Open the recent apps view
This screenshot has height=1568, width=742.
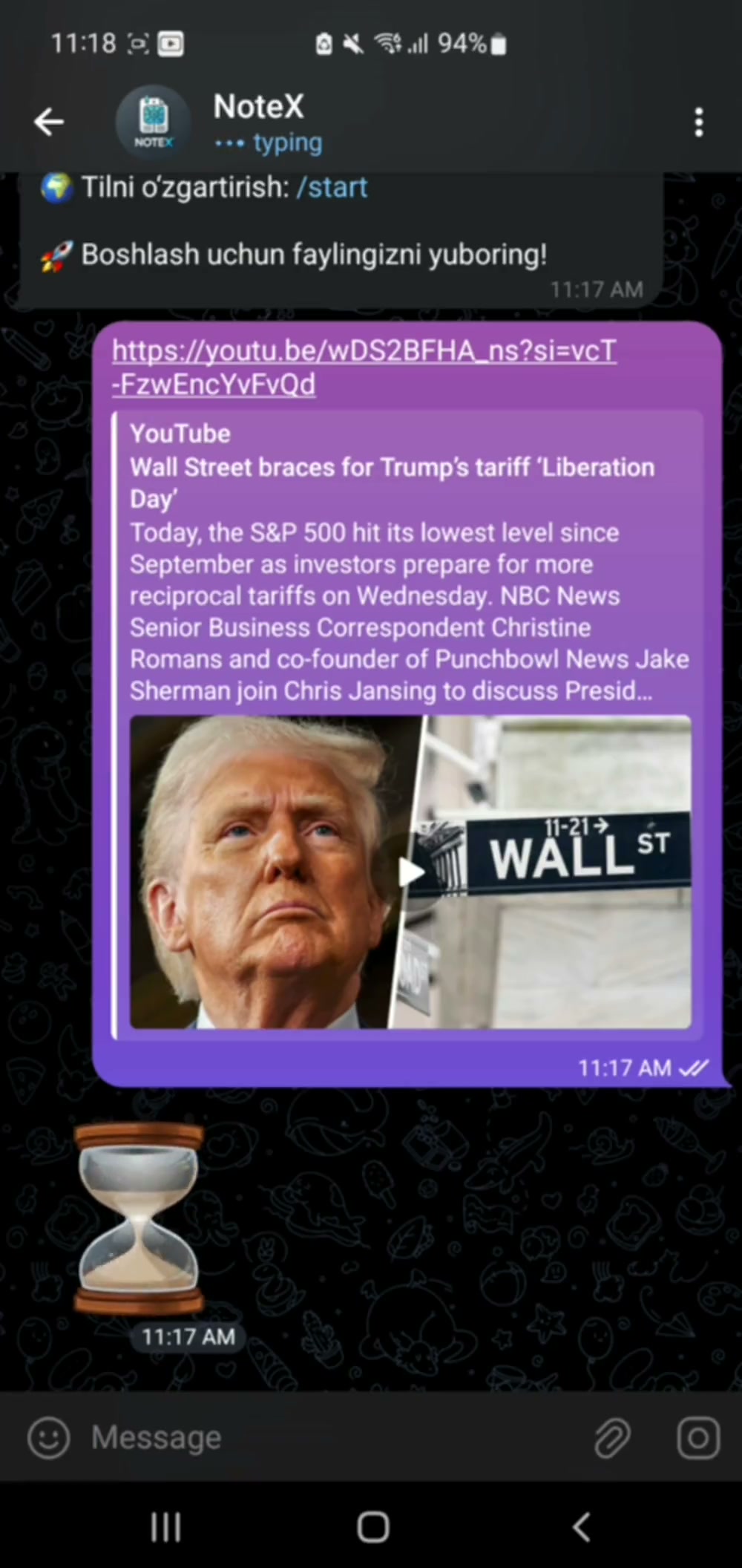click(x=165, y=1527)
